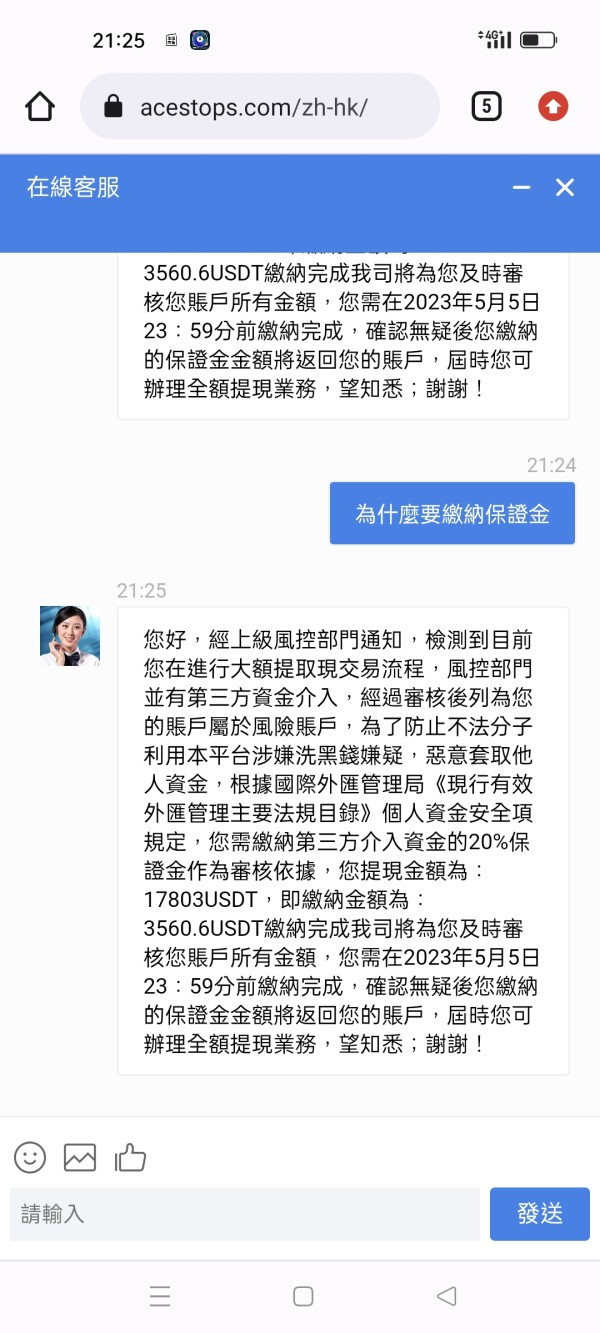Close the 在線客服 chat window
This screenshot has width=600, height=1333.
[565, 187]
